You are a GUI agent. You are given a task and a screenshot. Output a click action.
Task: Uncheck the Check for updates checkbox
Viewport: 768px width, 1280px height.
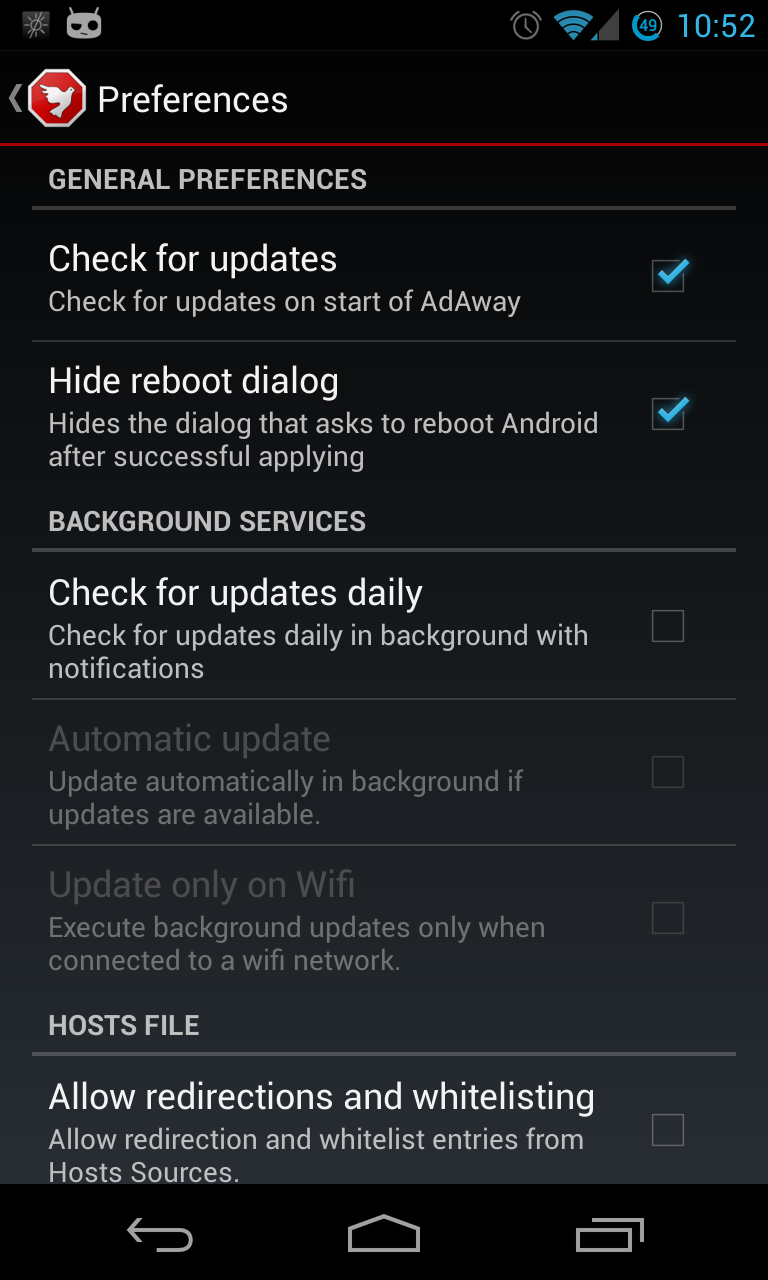pos(668,275)
